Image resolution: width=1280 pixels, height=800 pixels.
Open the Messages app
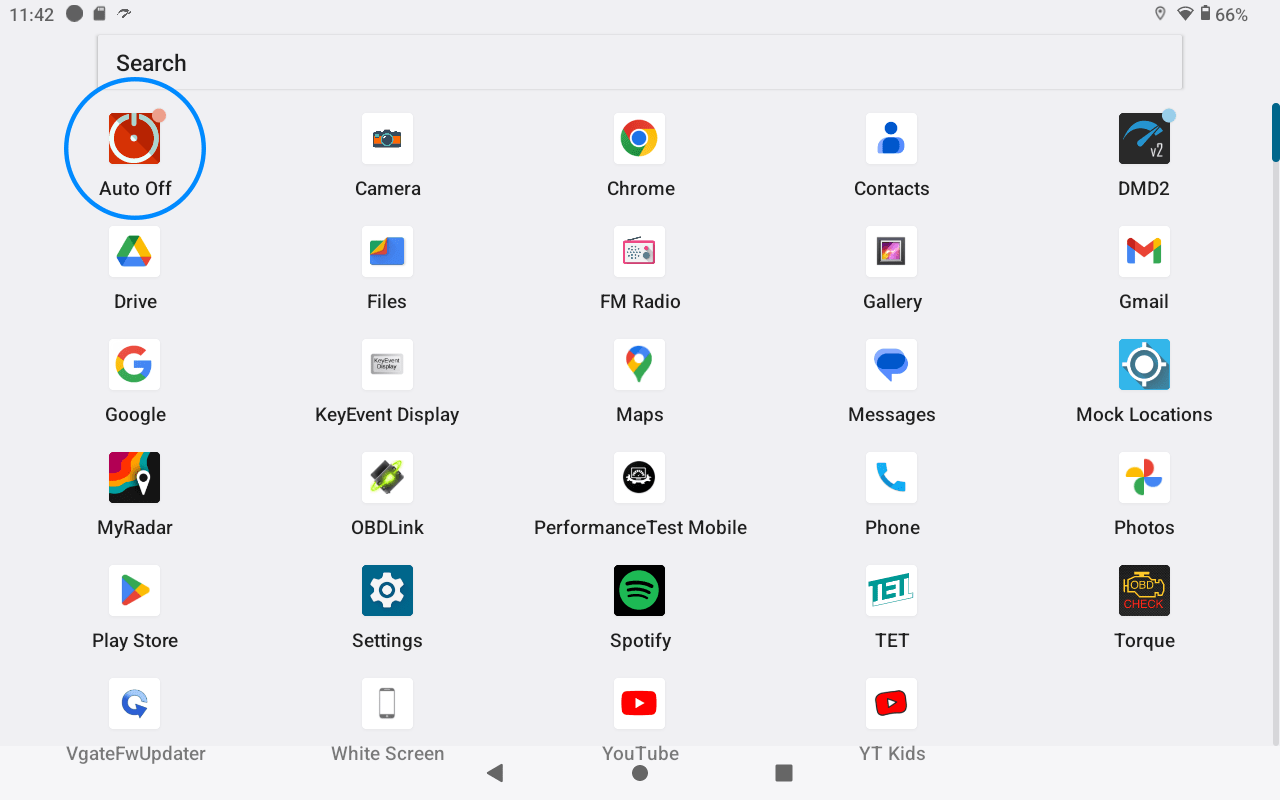pos(891,365)
